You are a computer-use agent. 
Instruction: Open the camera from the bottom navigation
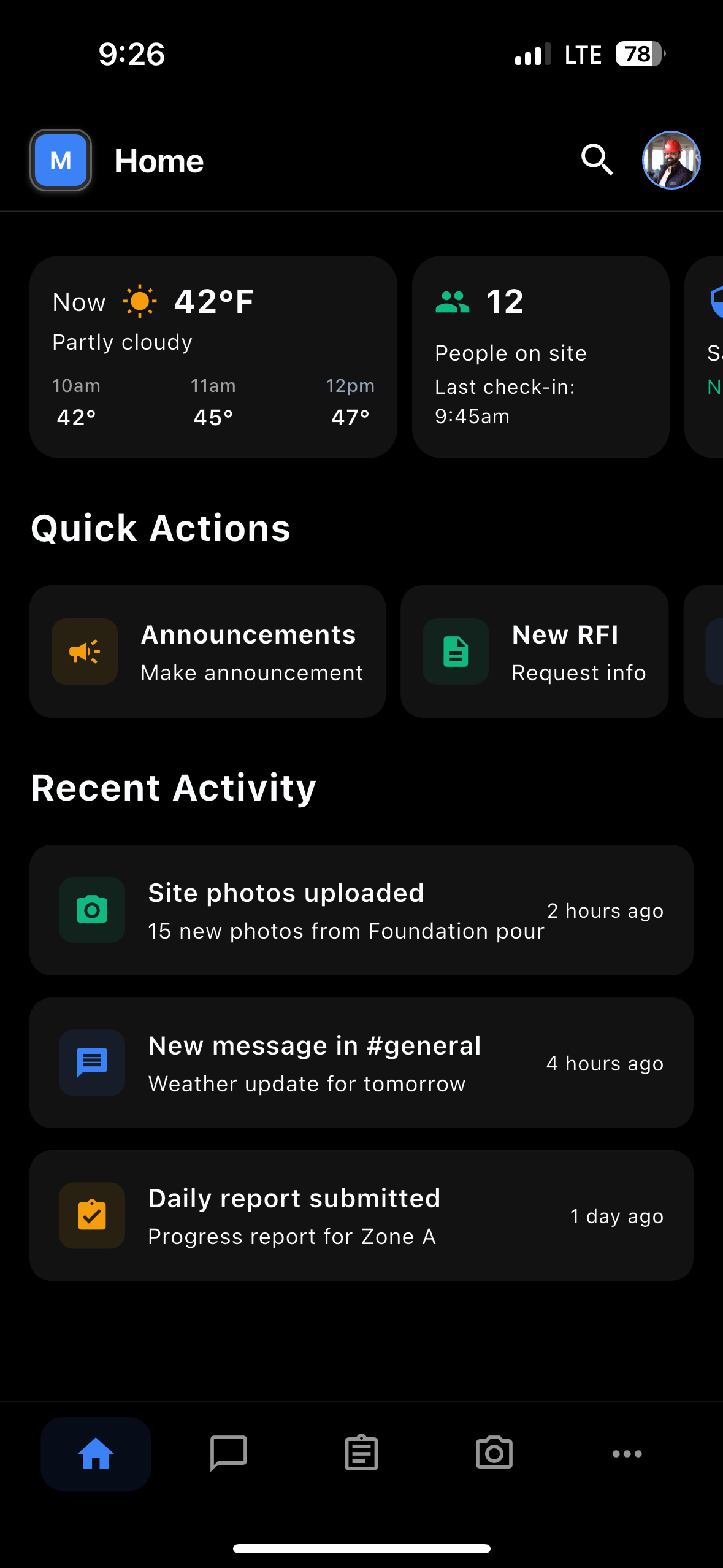coord(494,1453)
